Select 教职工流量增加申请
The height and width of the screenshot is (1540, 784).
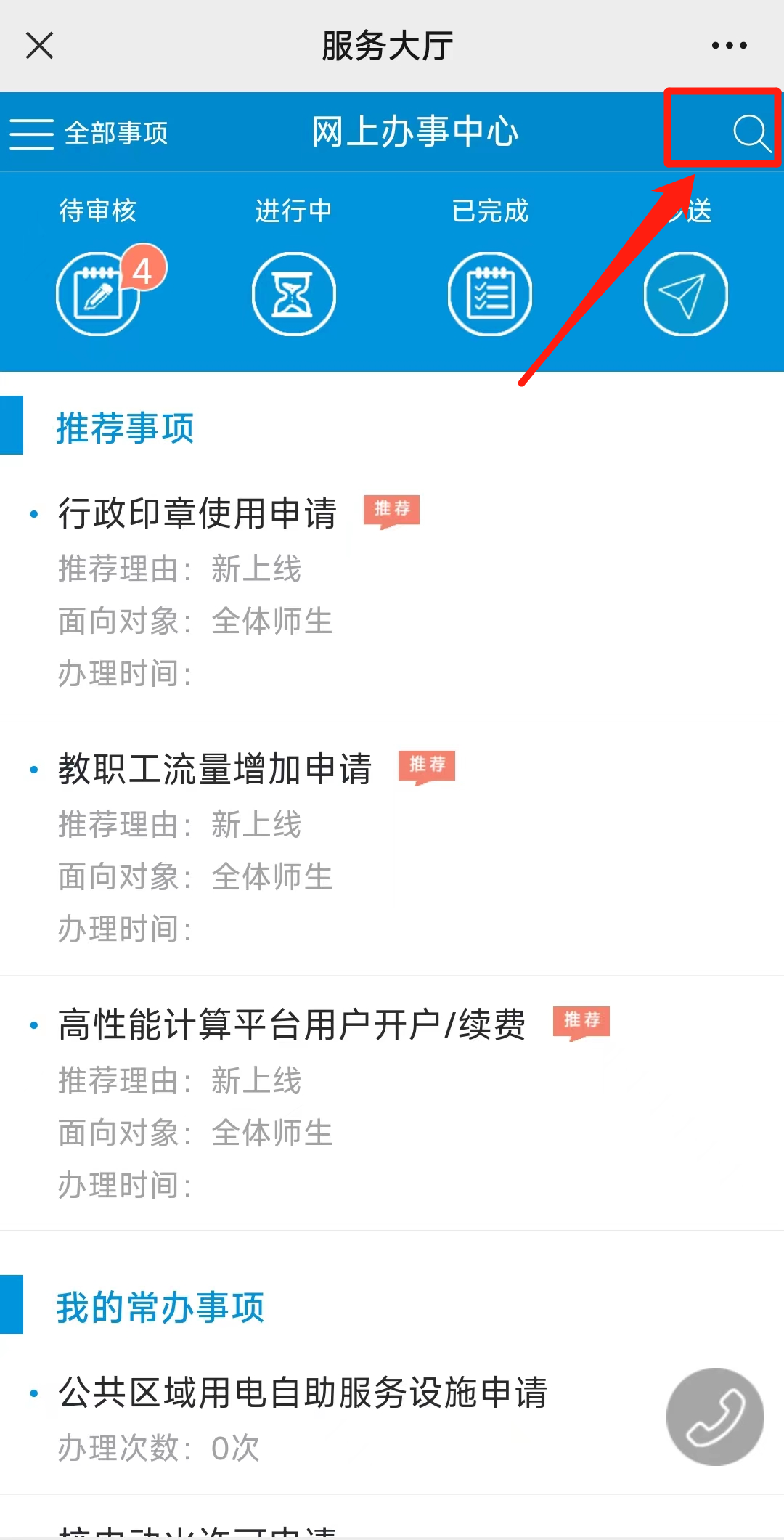[215, 769]
